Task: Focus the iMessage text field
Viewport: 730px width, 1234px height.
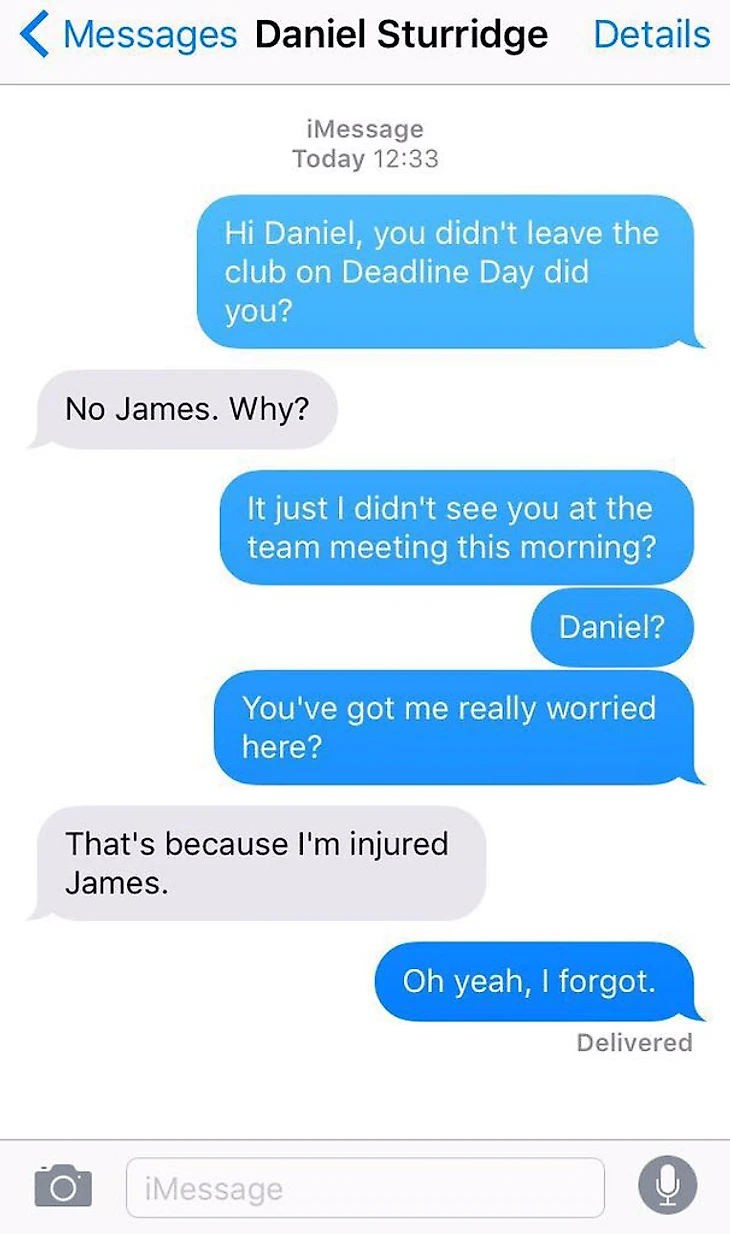Action: pos(365,1188)
